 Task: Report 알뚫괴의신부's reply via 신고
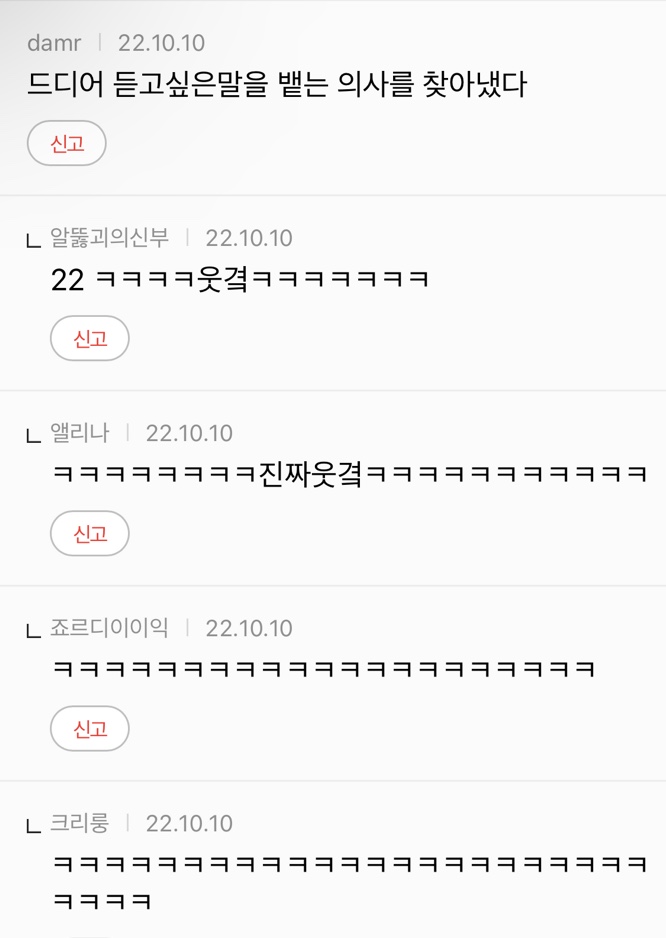point(90,339)
